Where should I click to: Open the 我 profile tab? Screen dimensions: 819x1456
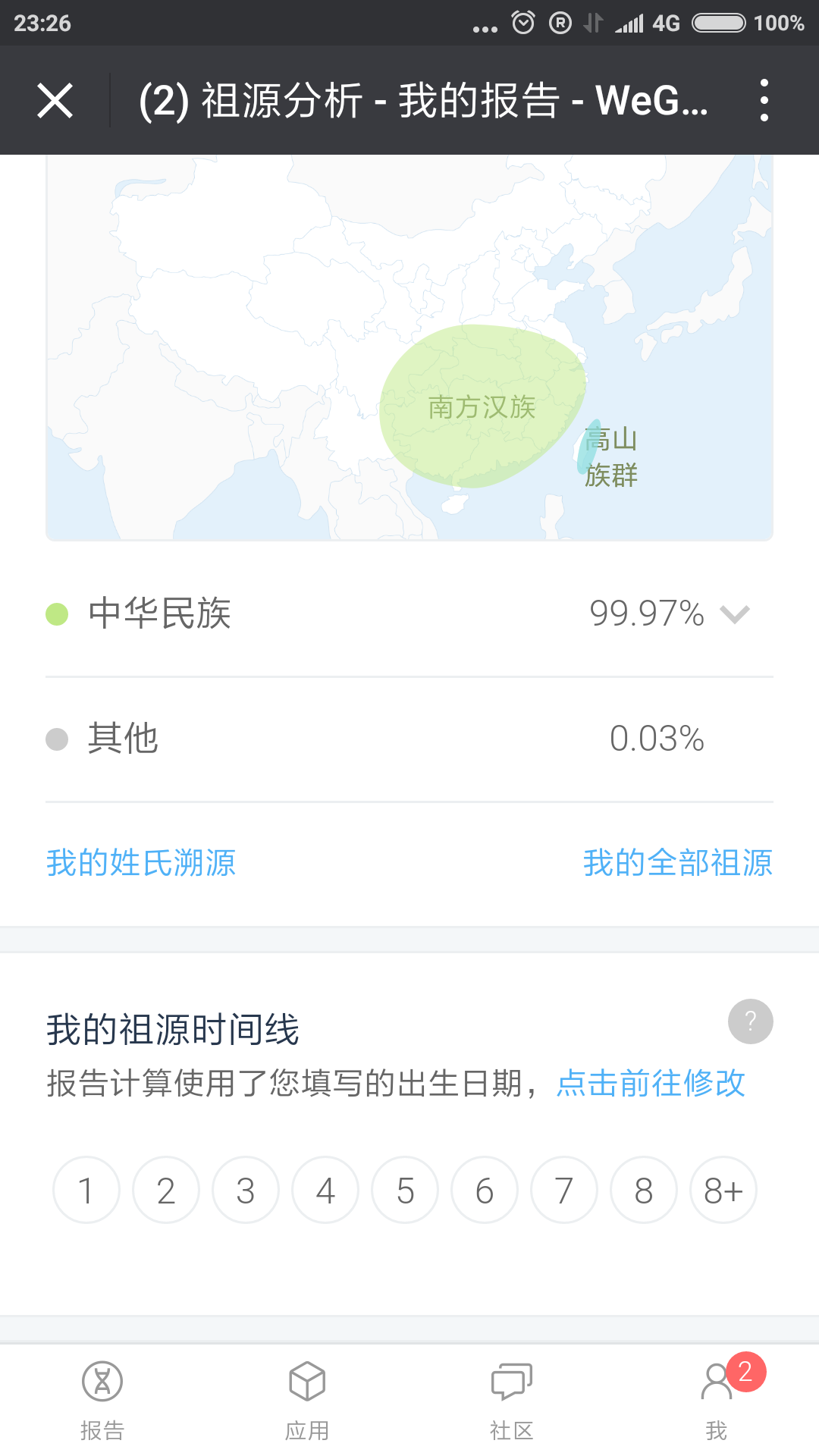tap(717, 1400)
